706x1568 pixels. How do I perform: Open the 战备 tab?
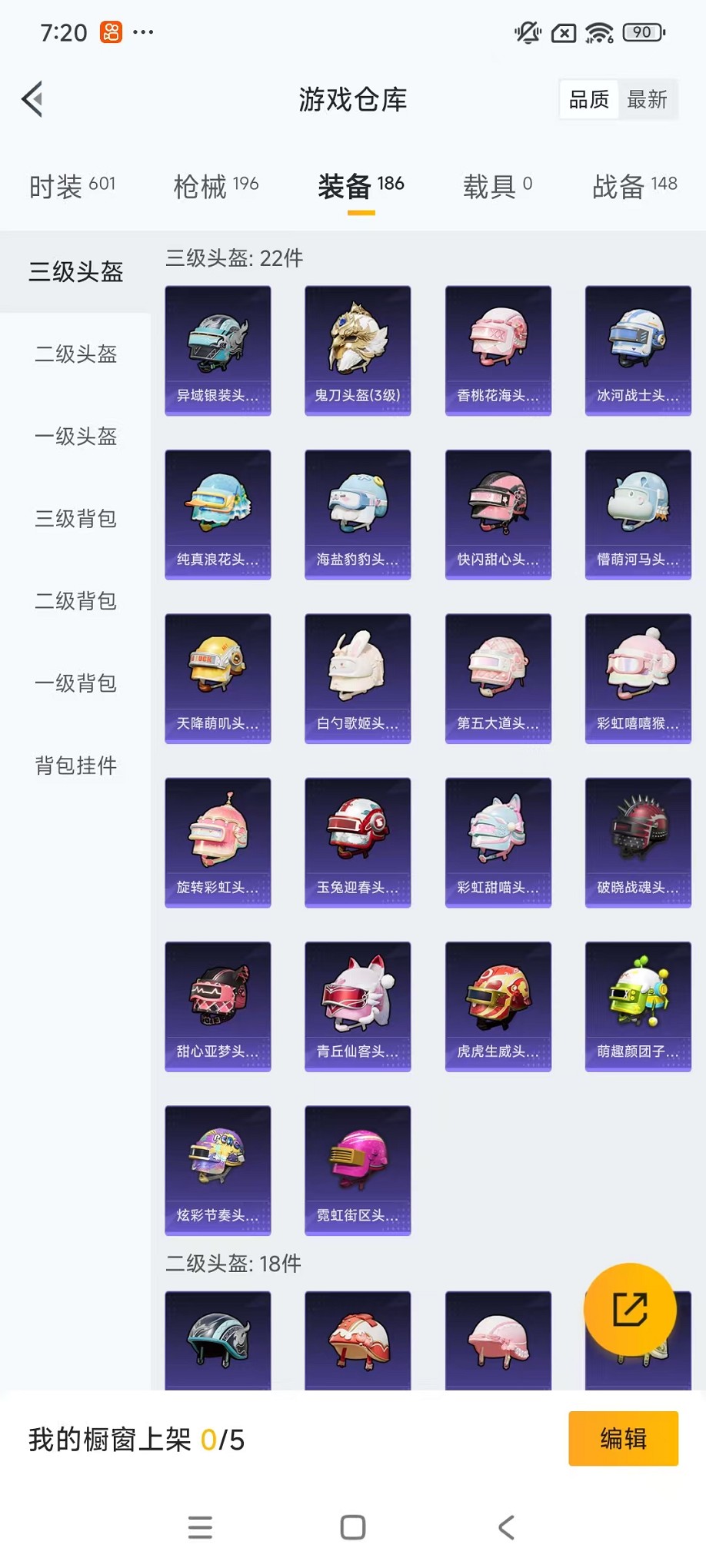point(634,186)
